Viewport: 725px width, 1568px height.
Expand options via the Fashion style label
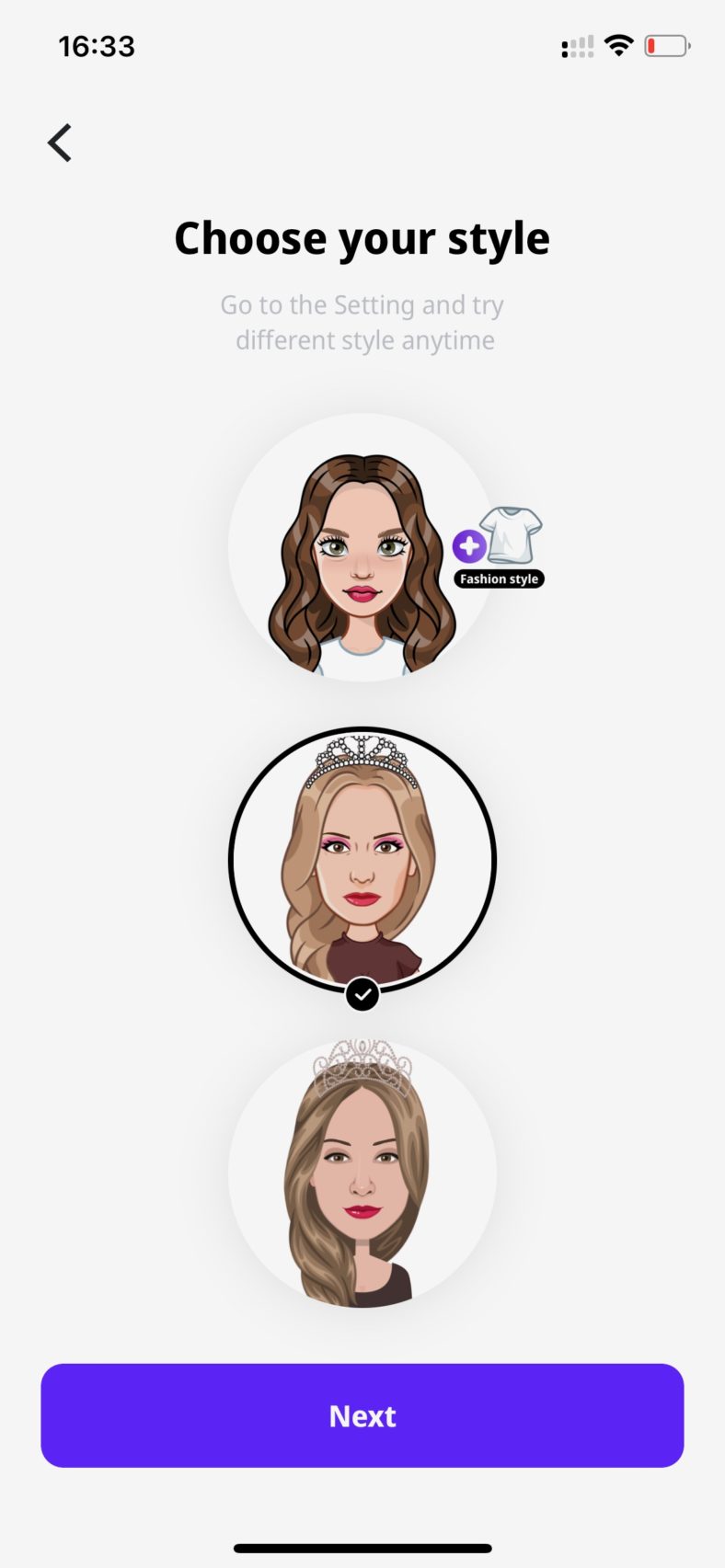(x=499, y=579)
